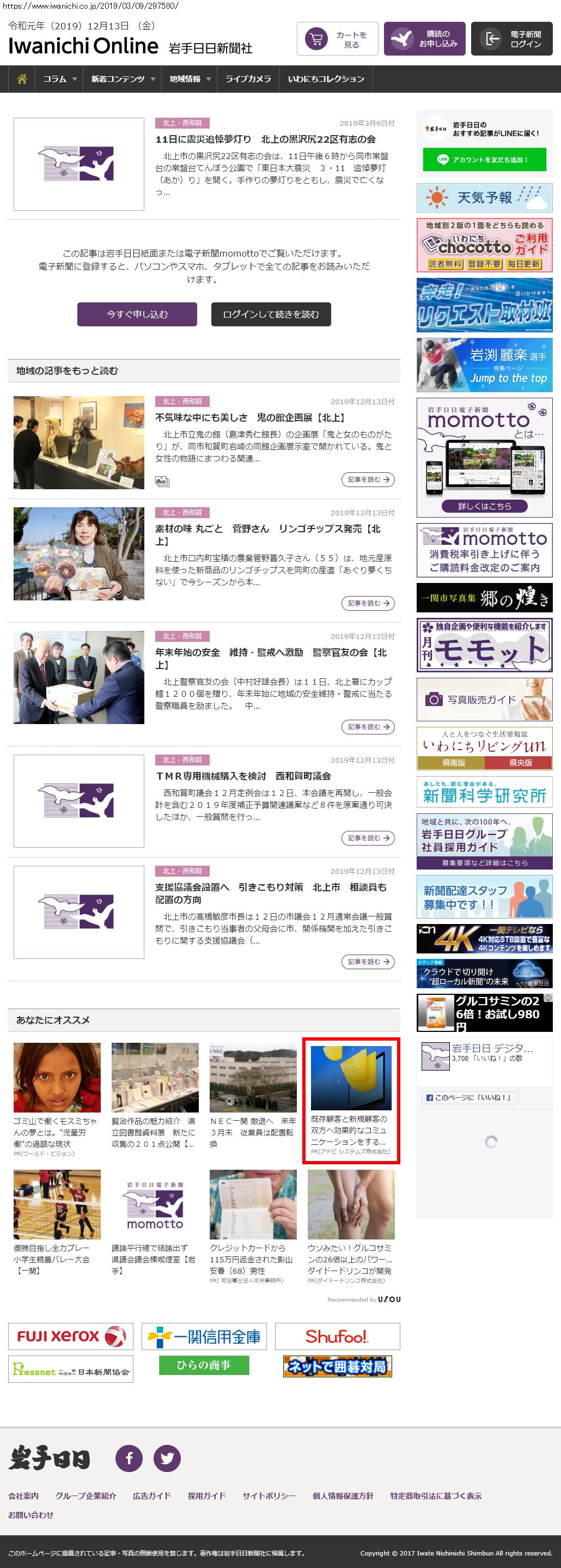Tap 今すぐ申し込む to subscribe

pos(137,314)
